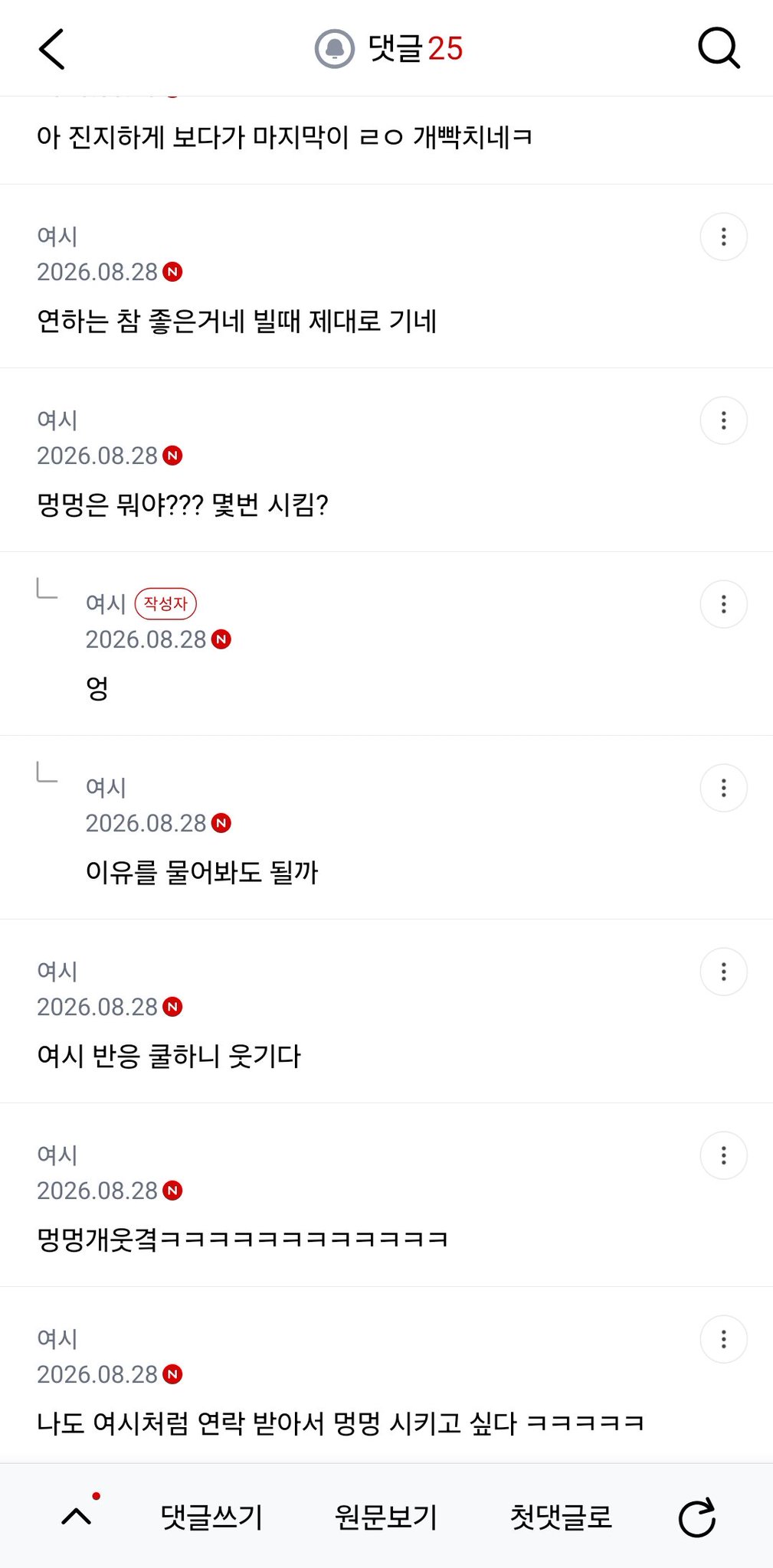Go back with the top arrow
773x1568 pixels.
tap(51, 49)
